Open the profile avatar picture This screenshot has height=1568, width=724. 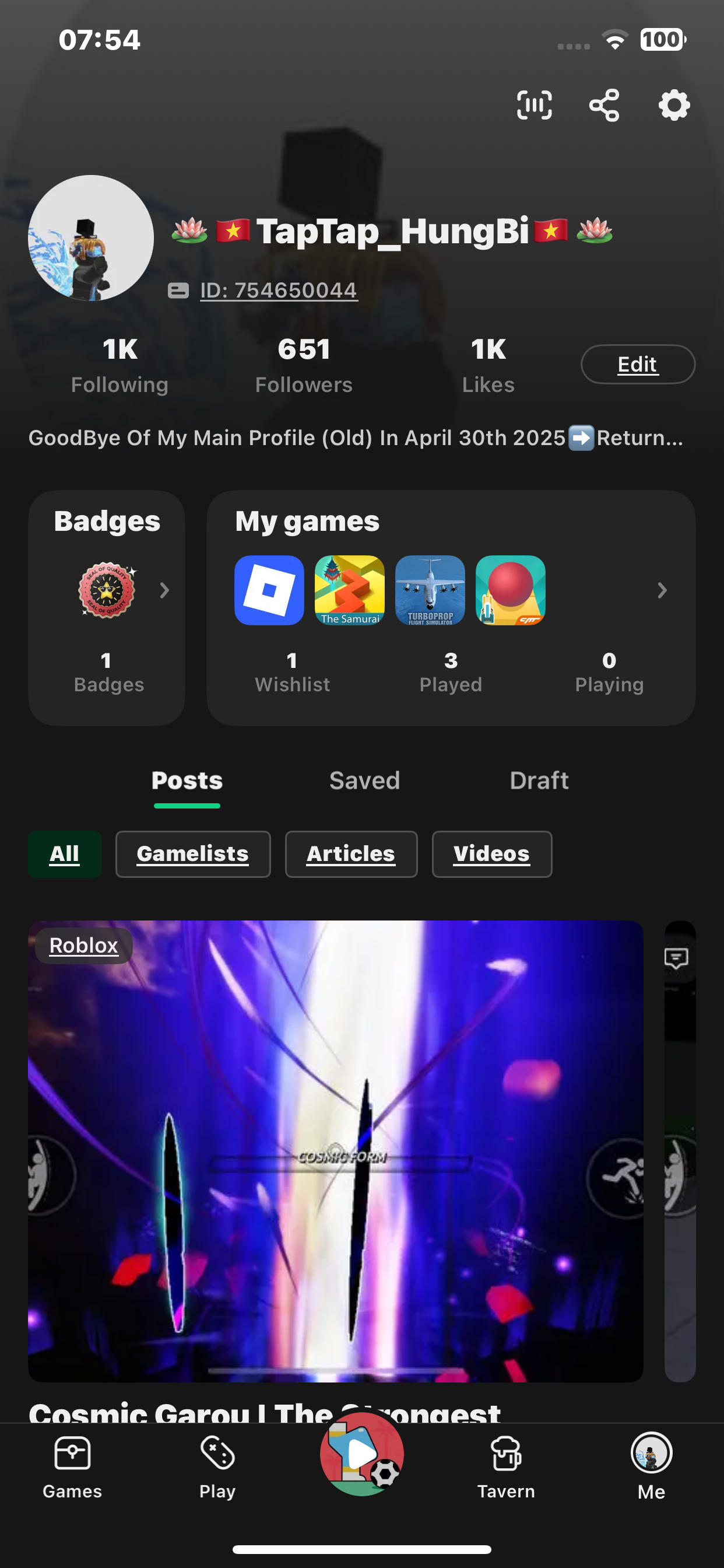click(91, 238)
